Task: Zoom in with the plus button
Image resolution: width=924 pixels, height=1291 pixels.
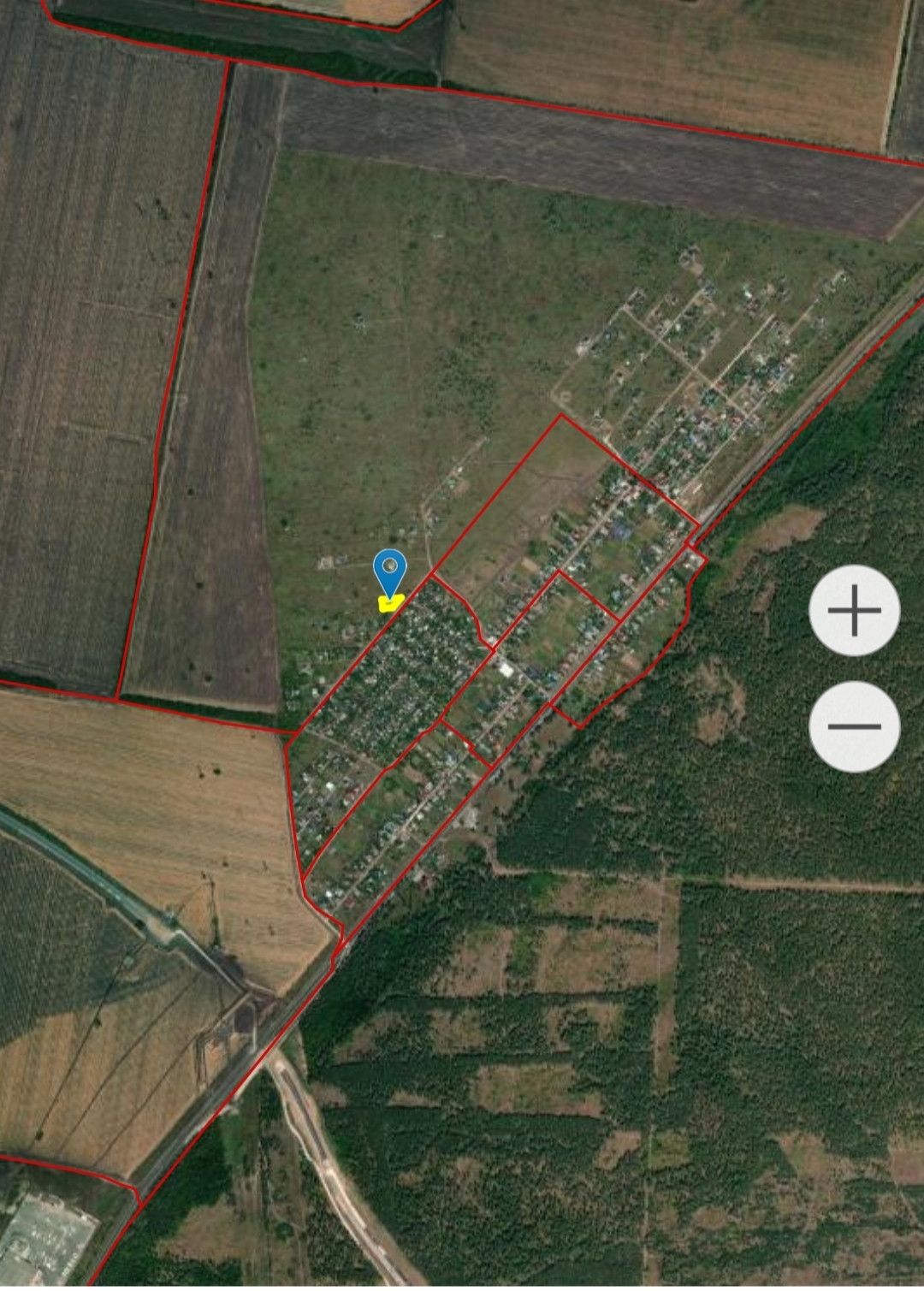Action: [x=854, y=611]
